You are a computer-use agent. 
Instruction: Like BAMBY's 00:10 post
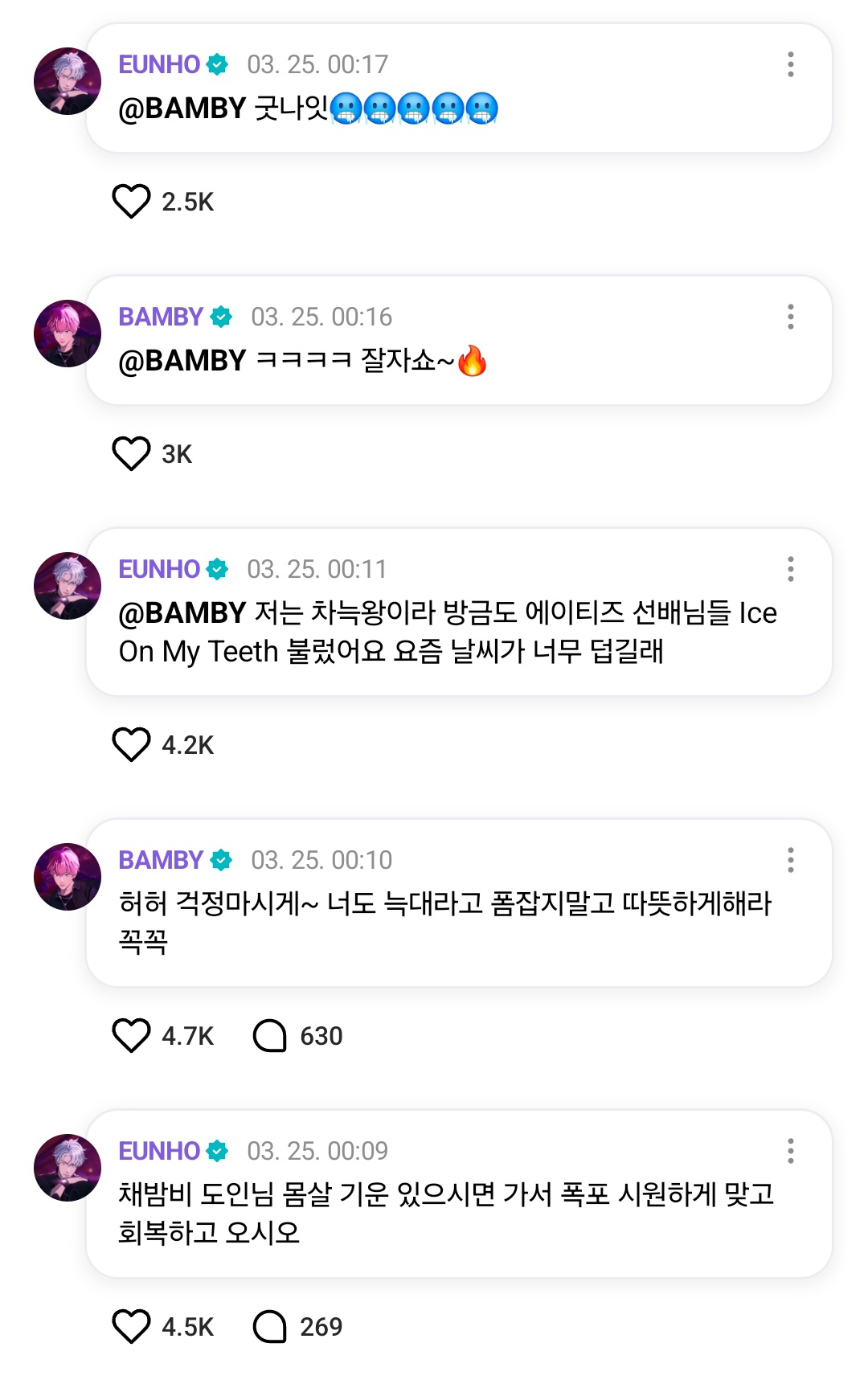point(131,1036)
